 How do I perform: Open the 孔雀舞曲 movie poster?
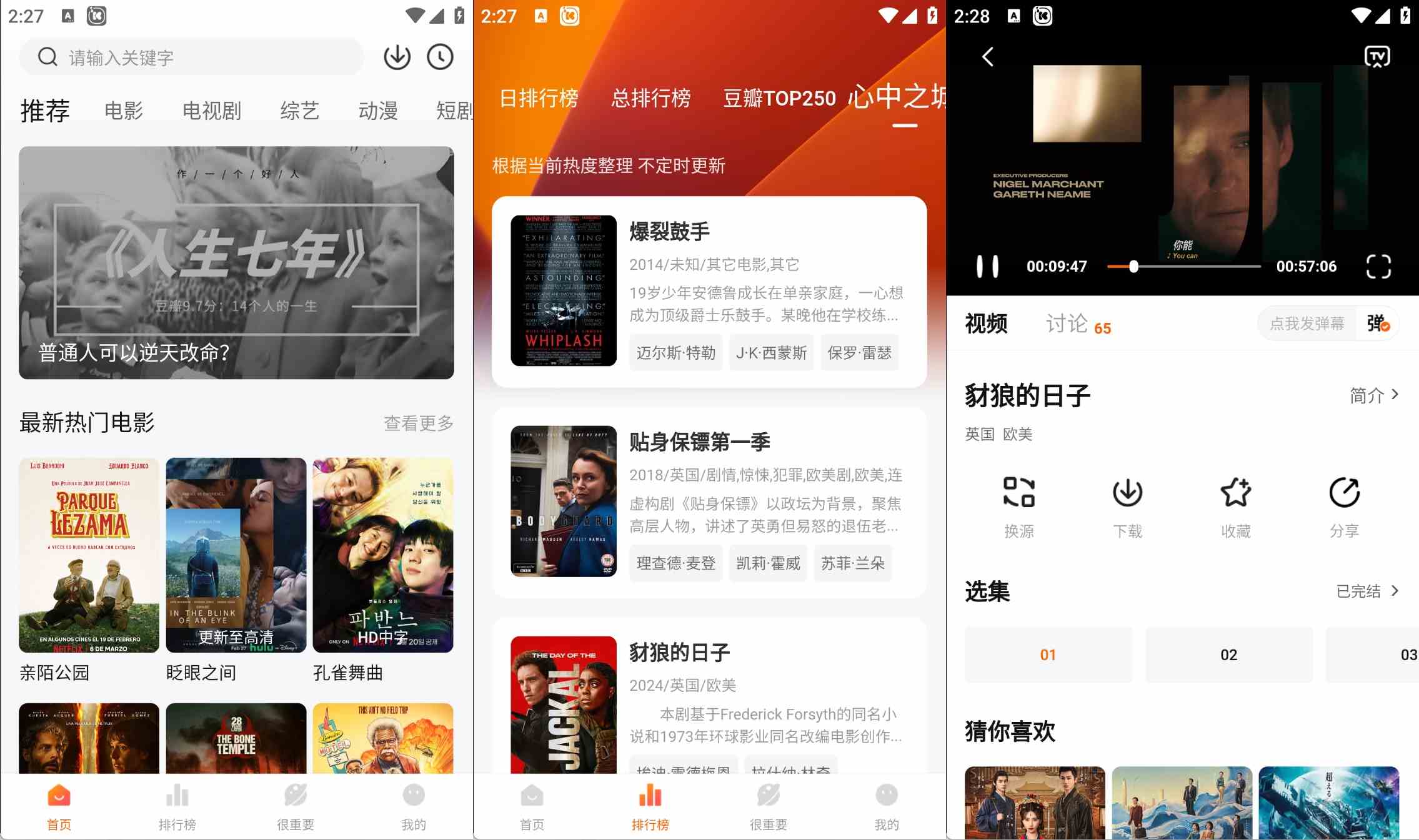[382, 555]
